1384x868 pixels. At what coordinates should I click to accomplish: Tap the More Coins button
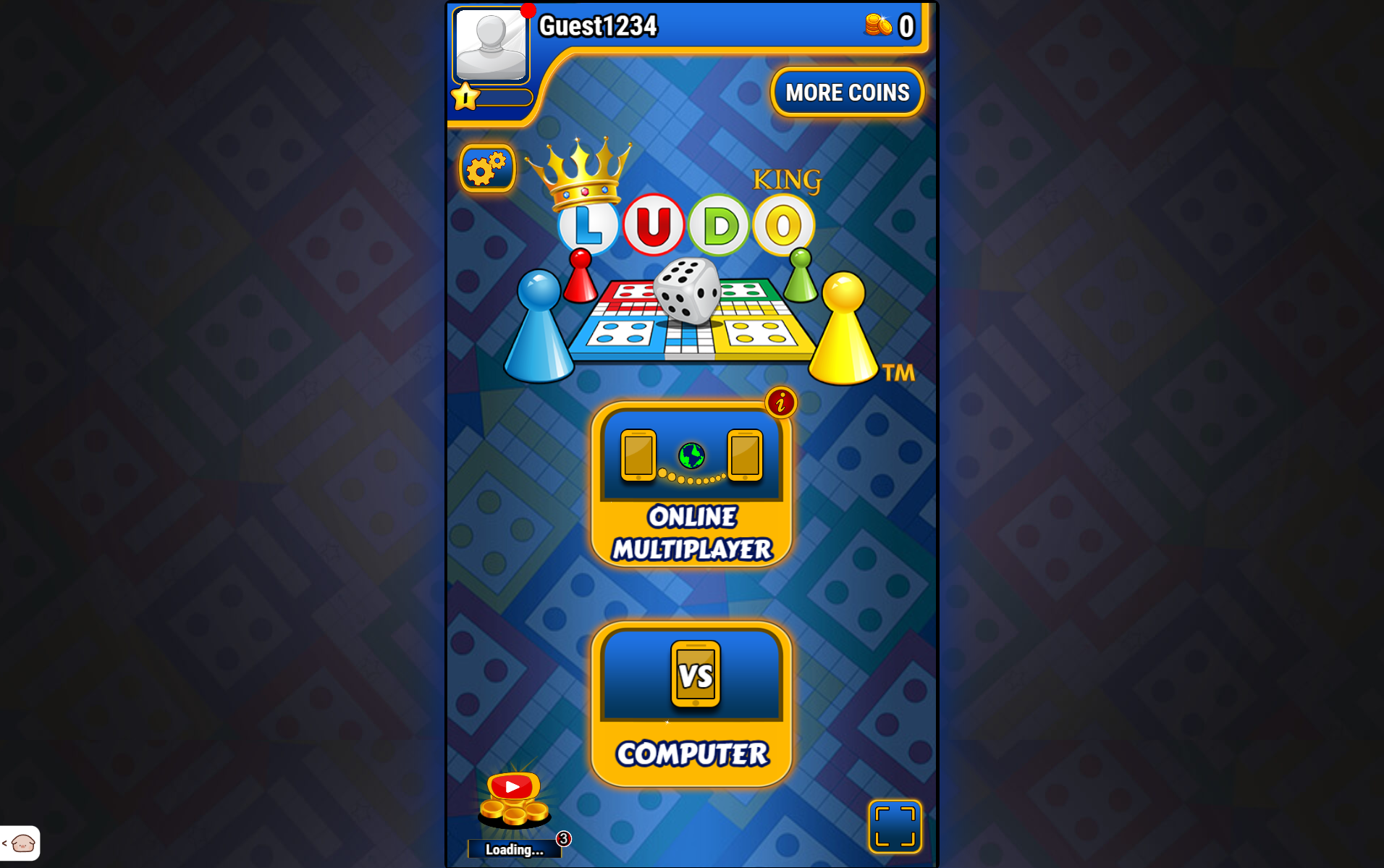(x=847, y=93)
